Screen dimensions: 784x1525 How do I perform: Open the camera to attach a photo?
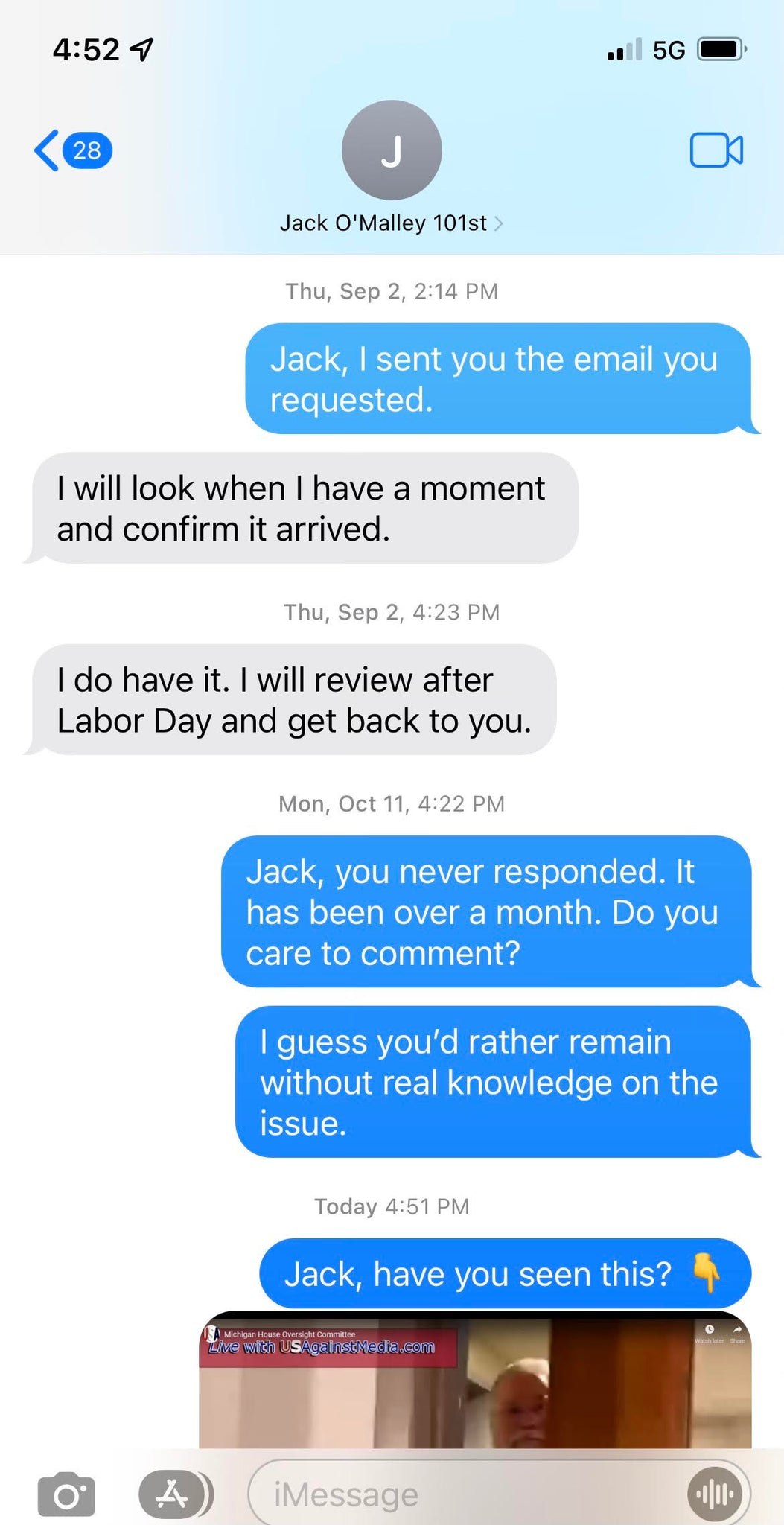coord(66,1494)
